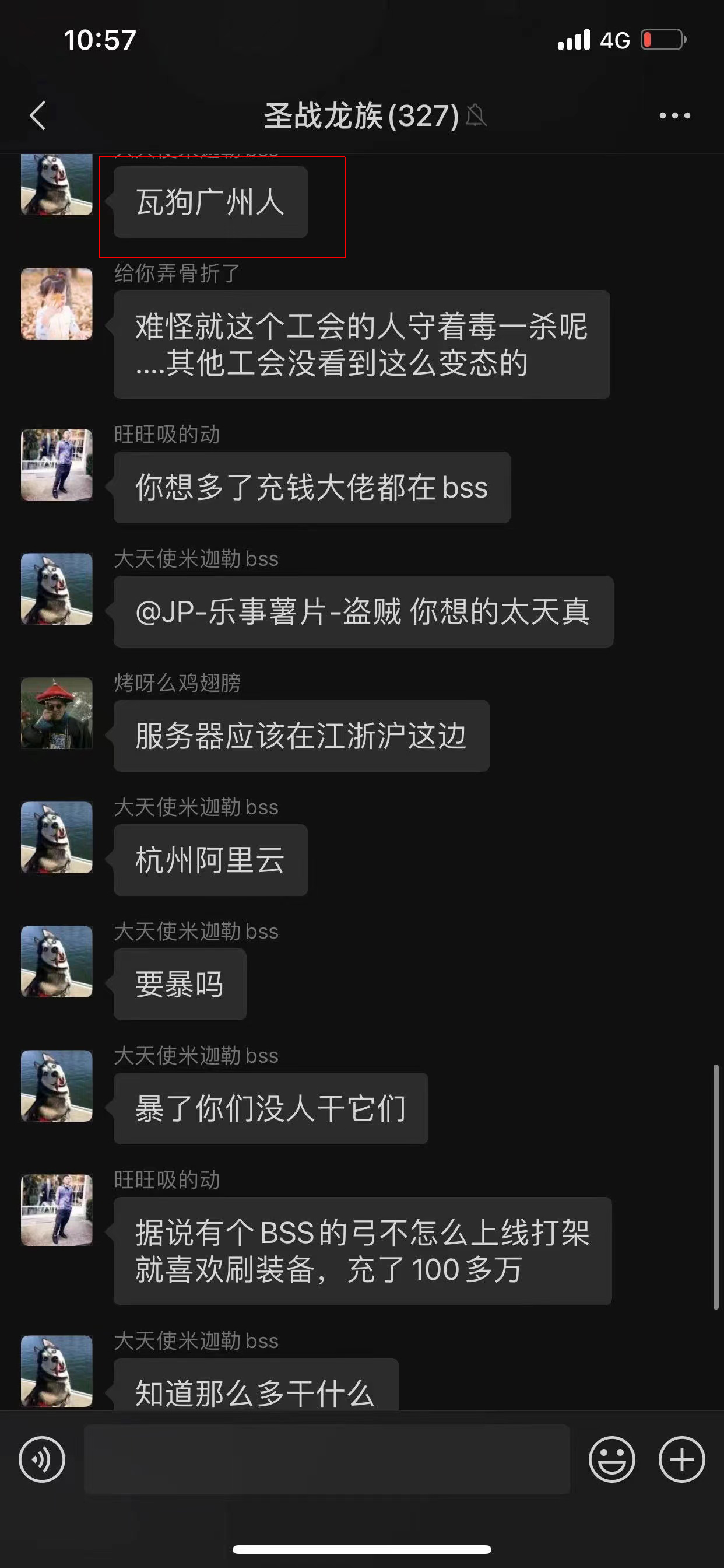The height and width of the screenshot is (1568, 724).
Task: Open avatar beside 你想多了充钱大佬都在bss
Action: [57, 464]
